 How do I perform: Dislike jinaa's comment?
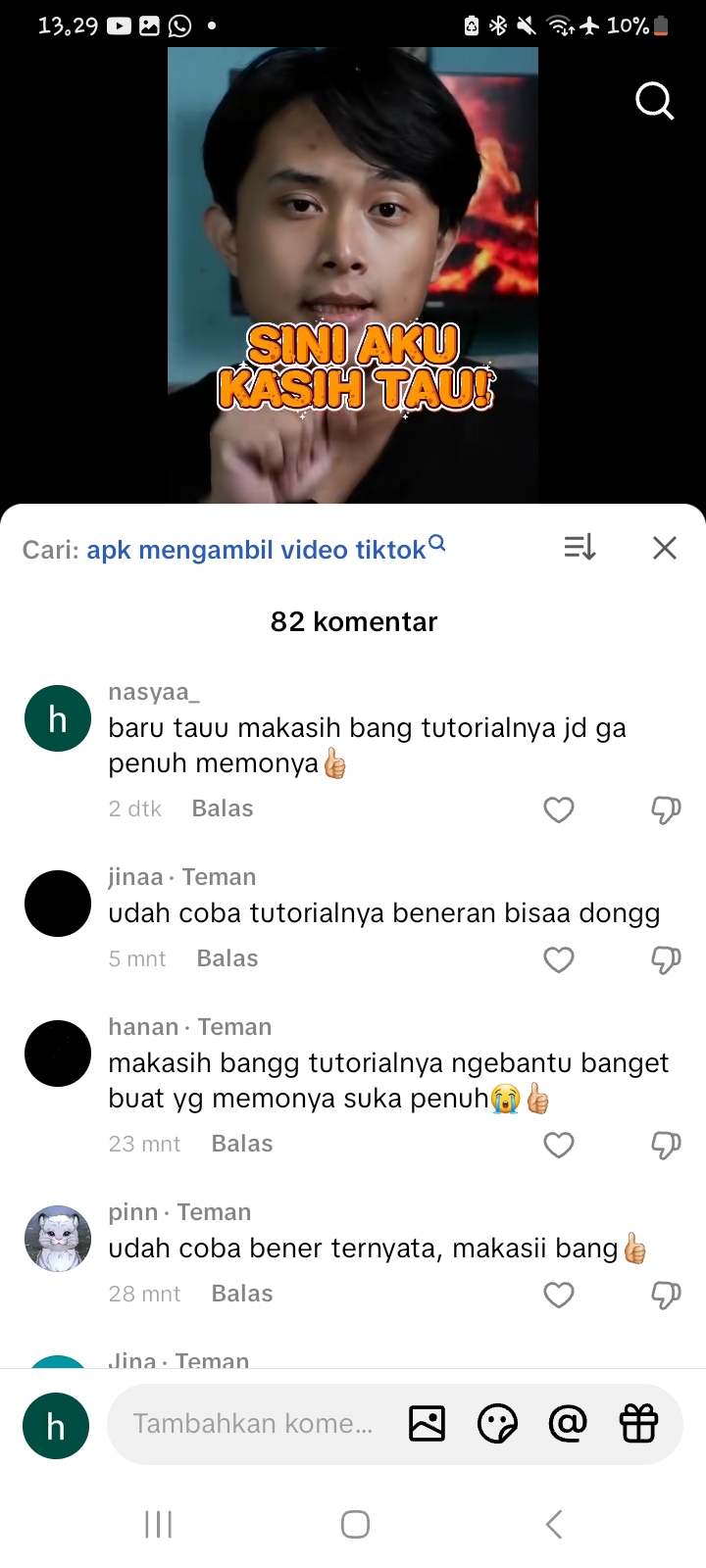[666, 959]
